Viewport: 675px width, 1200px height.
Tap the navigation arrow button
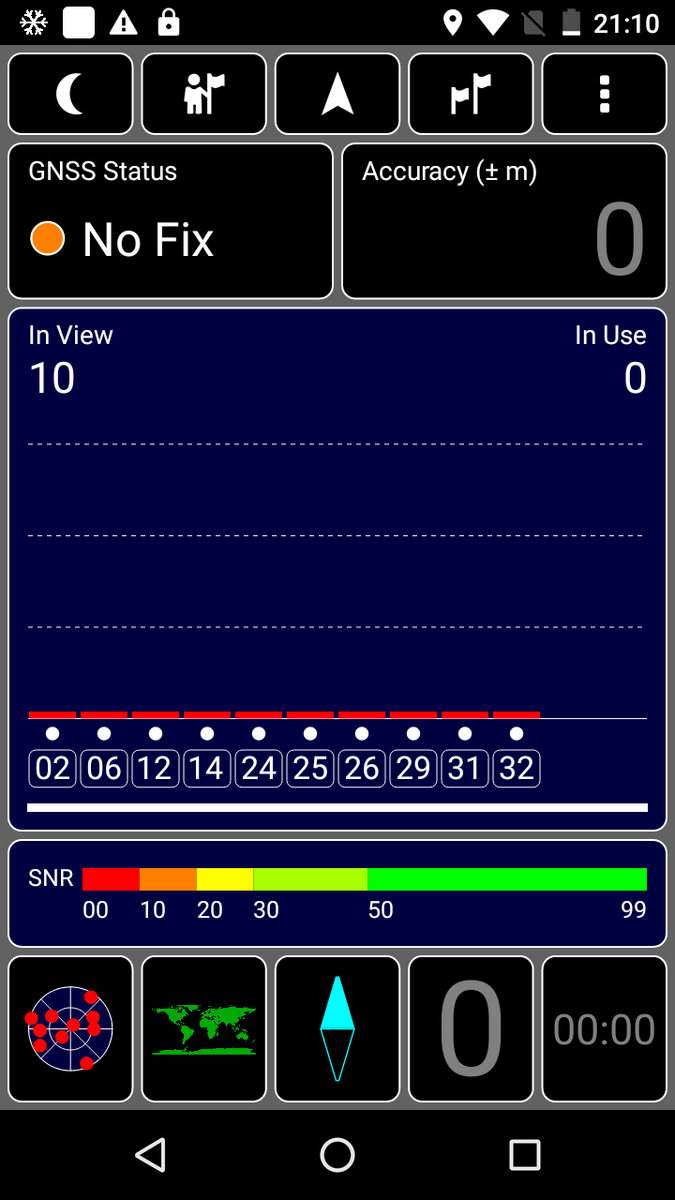(337, 94)
